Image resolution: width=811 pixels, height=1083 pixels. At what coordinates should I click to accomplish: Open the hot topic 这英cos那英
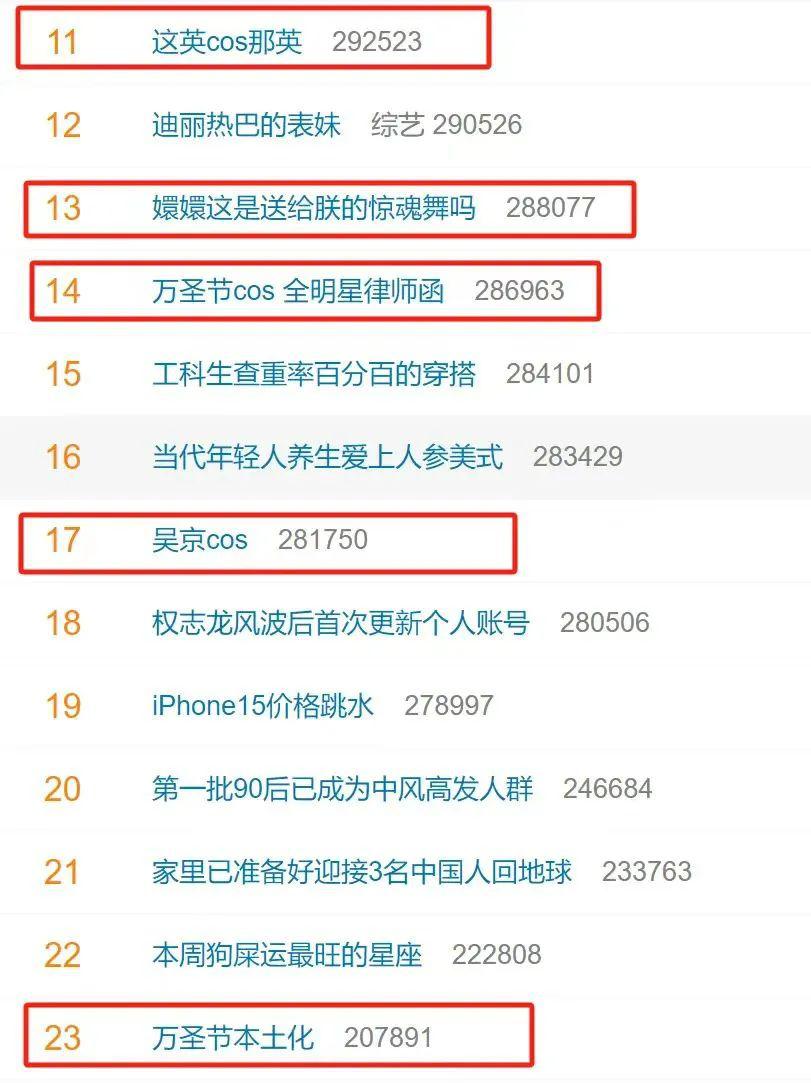pos(227,42)
